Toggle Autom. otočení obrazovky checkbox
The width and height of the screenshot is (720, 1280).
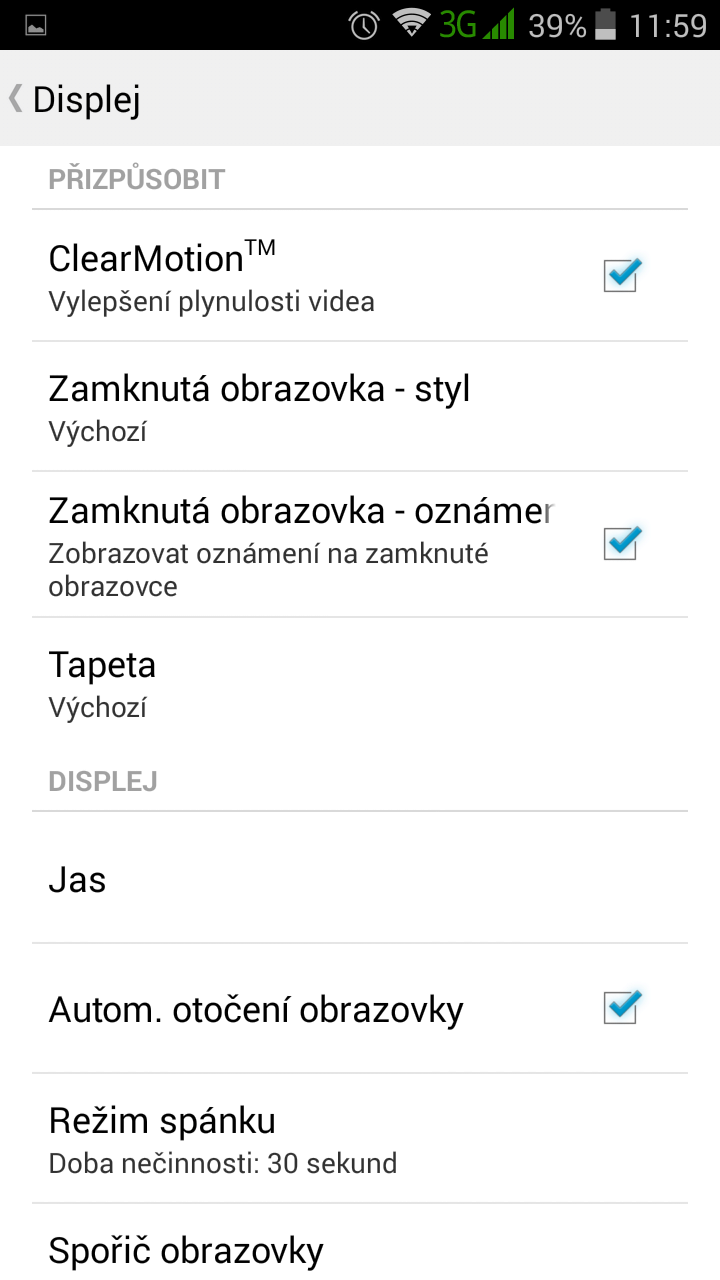[621, 1007]
